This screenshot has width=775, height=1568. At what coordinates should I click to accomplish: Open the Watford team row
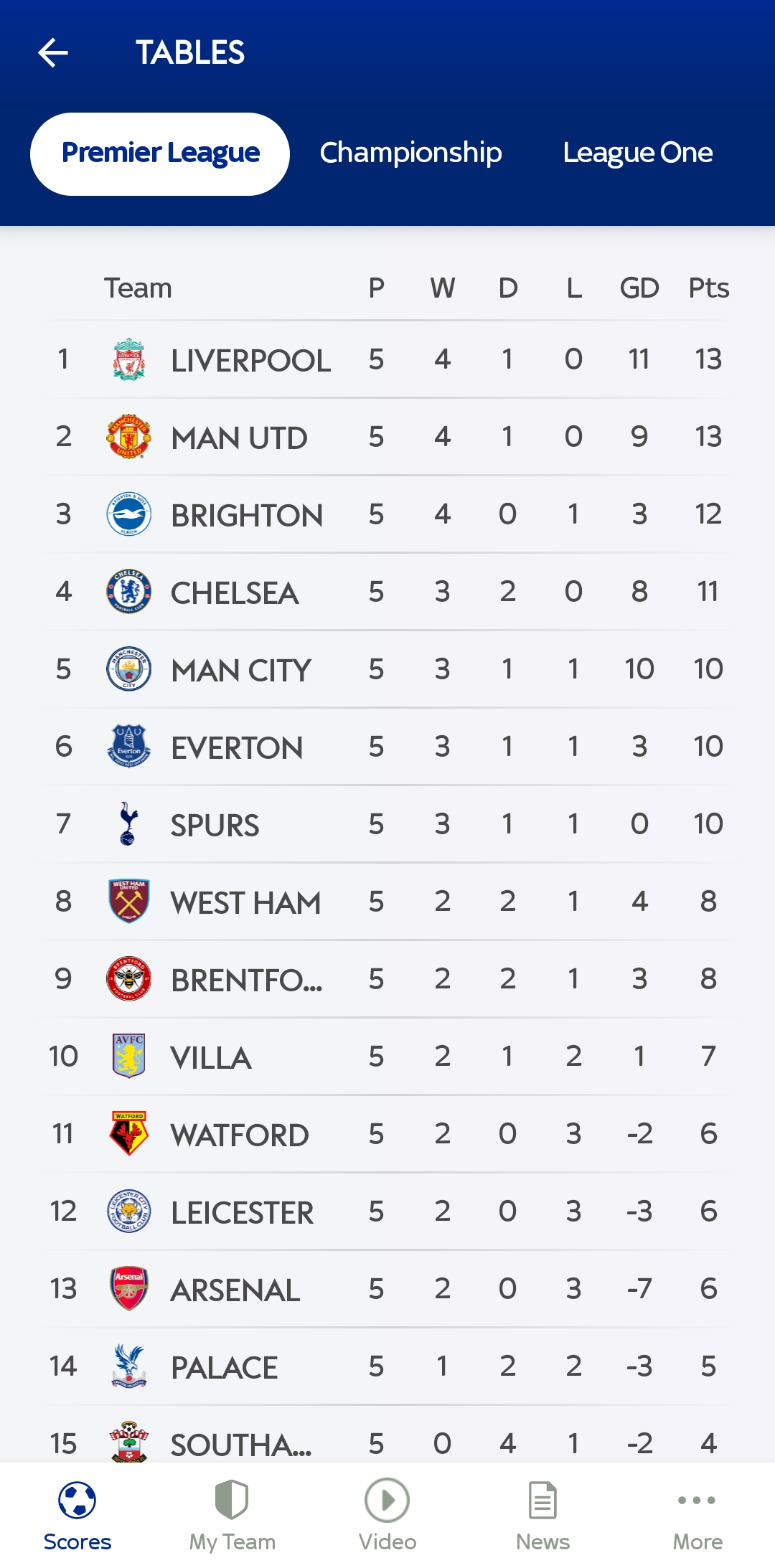387,1134
